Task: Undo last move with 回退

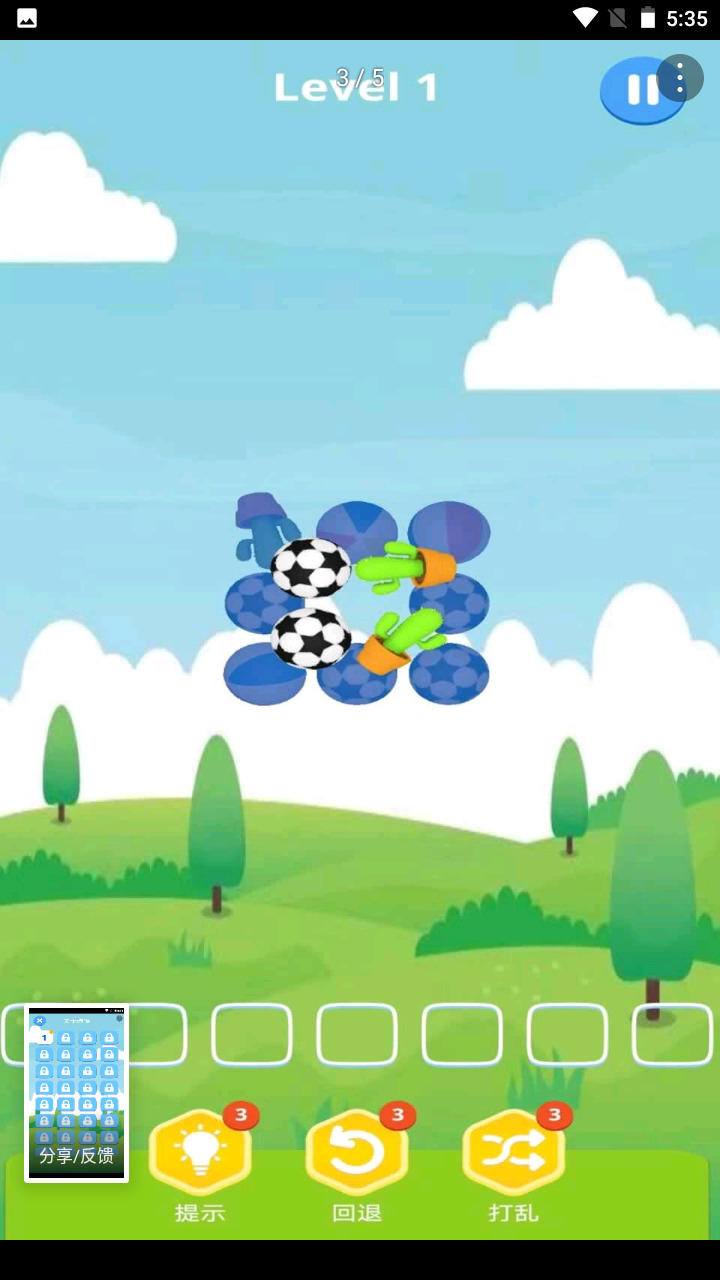Action: (357, 1154)
